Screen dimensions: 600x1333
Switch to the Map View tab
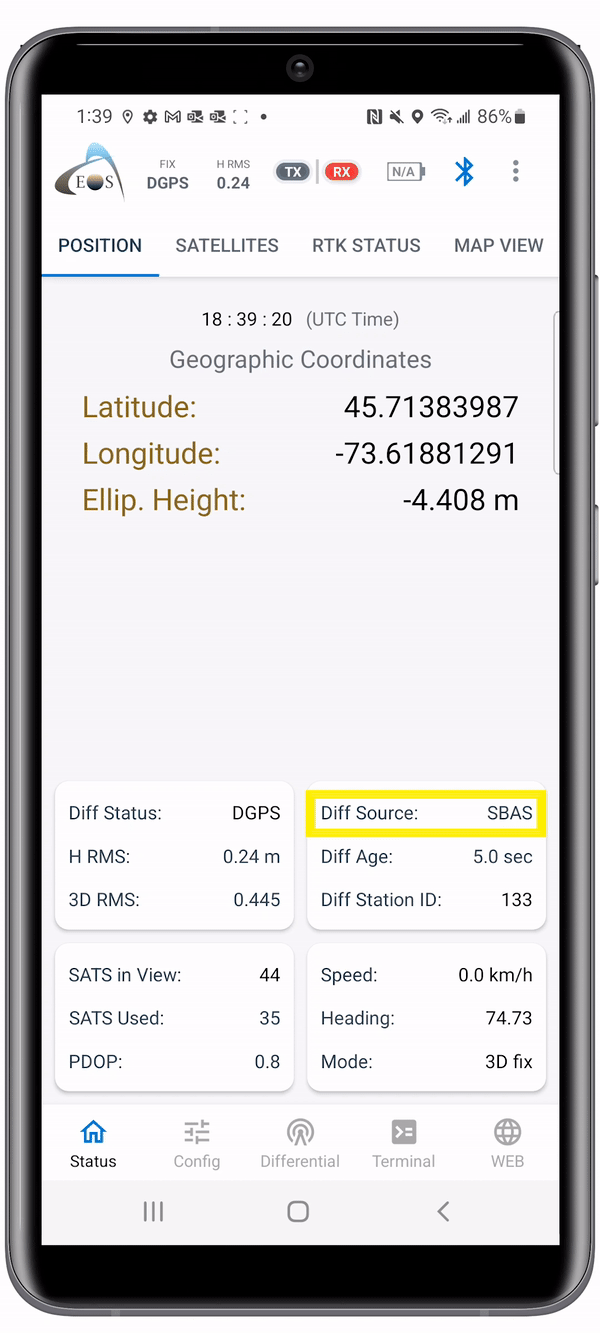499,245
